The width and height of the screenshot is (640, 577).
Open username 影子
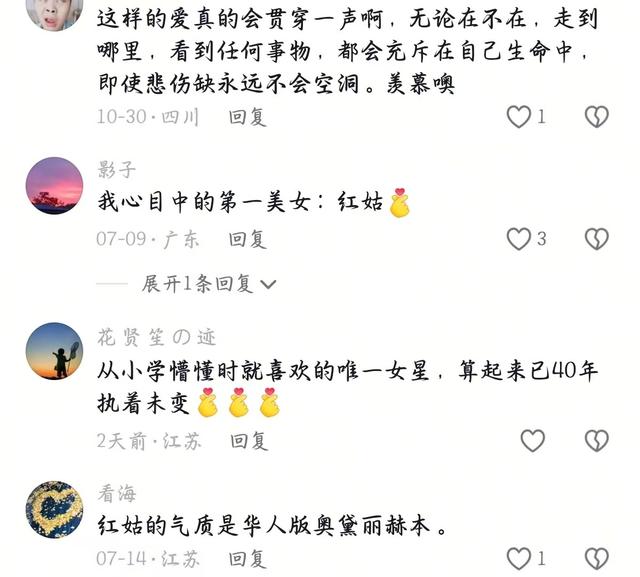point(117,169)
